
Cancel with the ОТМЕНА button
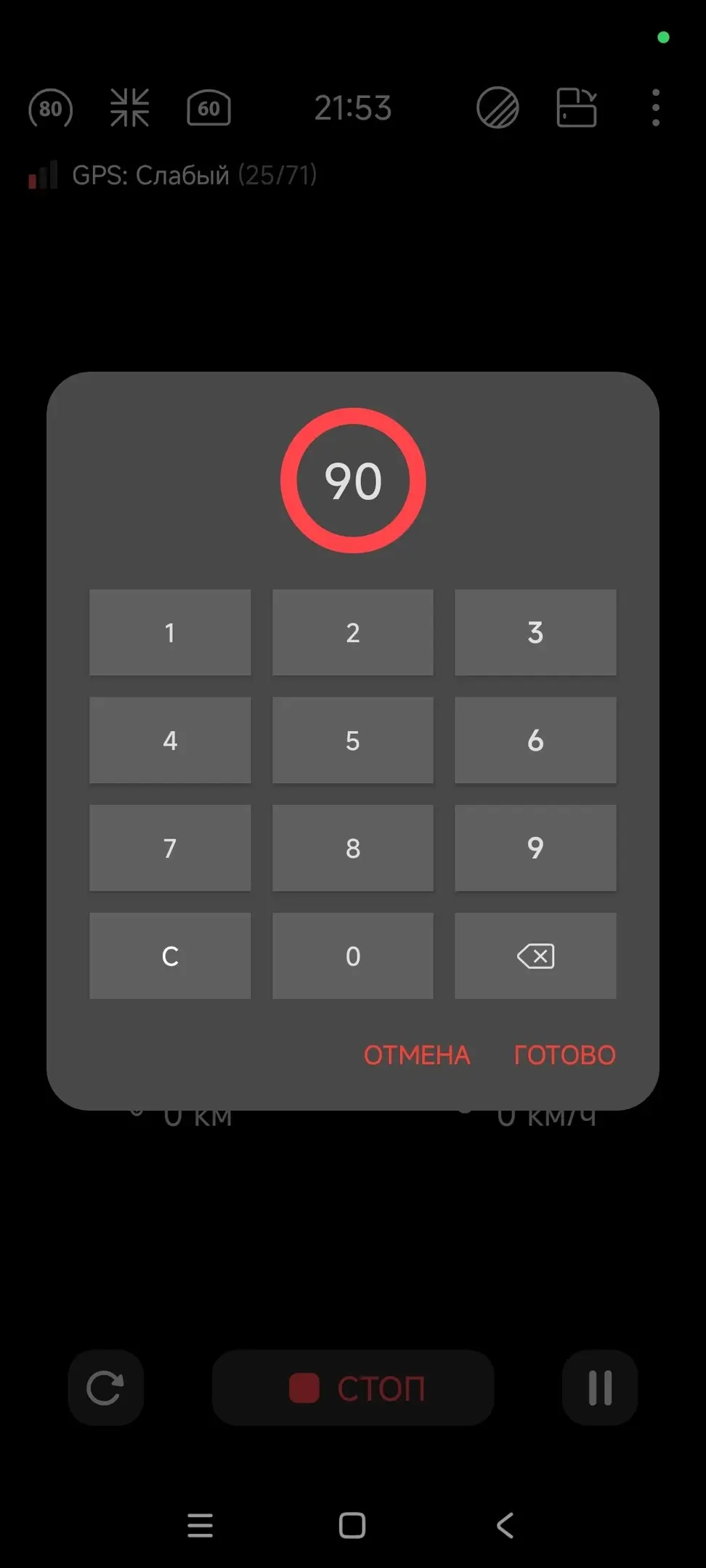pyautogui.click(x=417, y=1055)
